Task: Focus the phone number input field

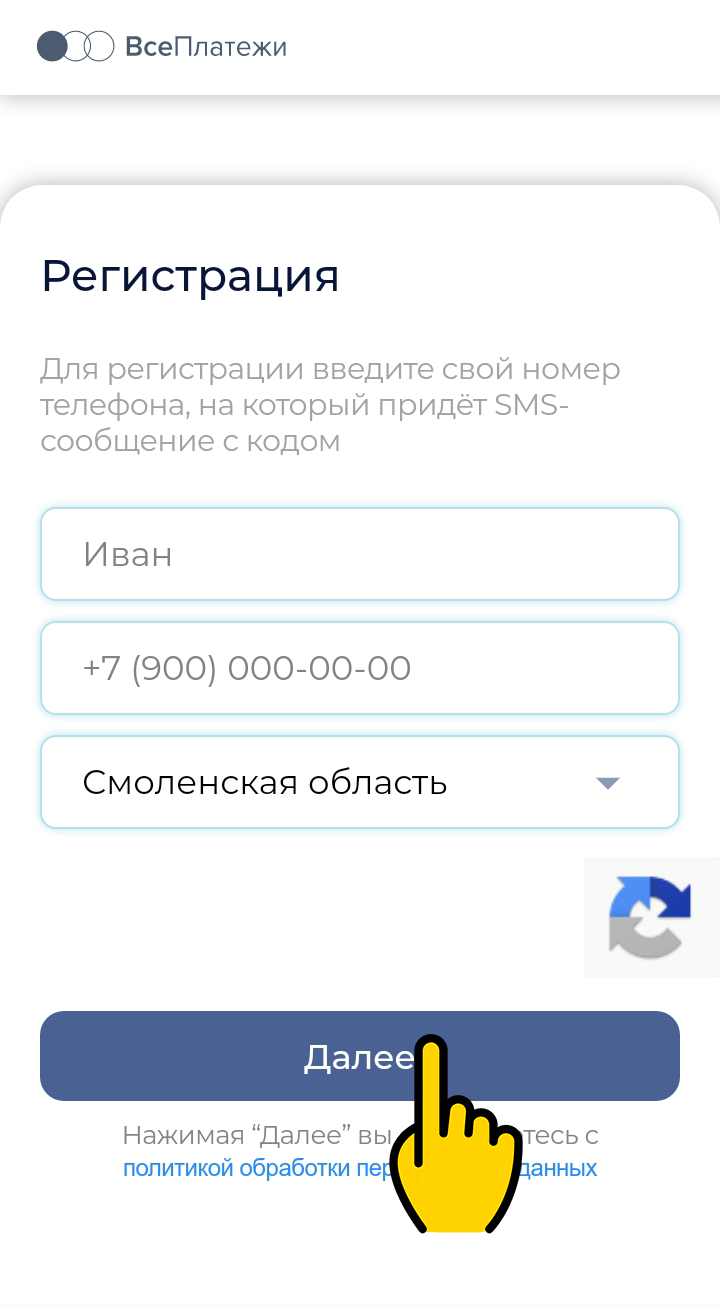Action: coord(360,668)
